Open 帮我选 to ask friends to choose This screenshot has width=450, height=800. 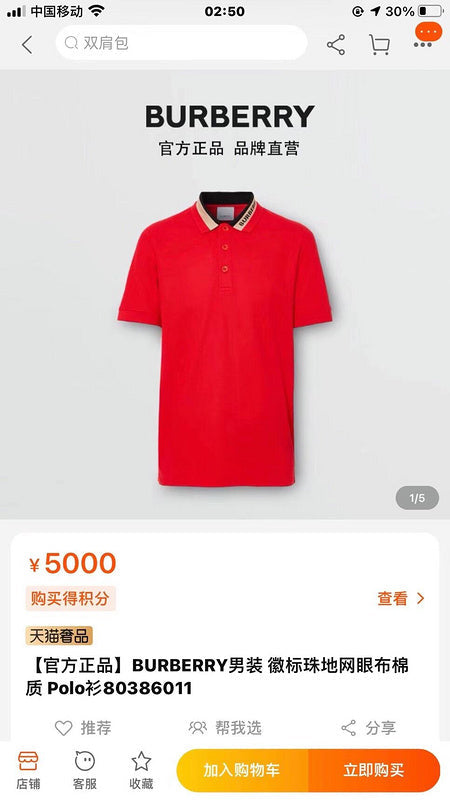tap(225, 728)
